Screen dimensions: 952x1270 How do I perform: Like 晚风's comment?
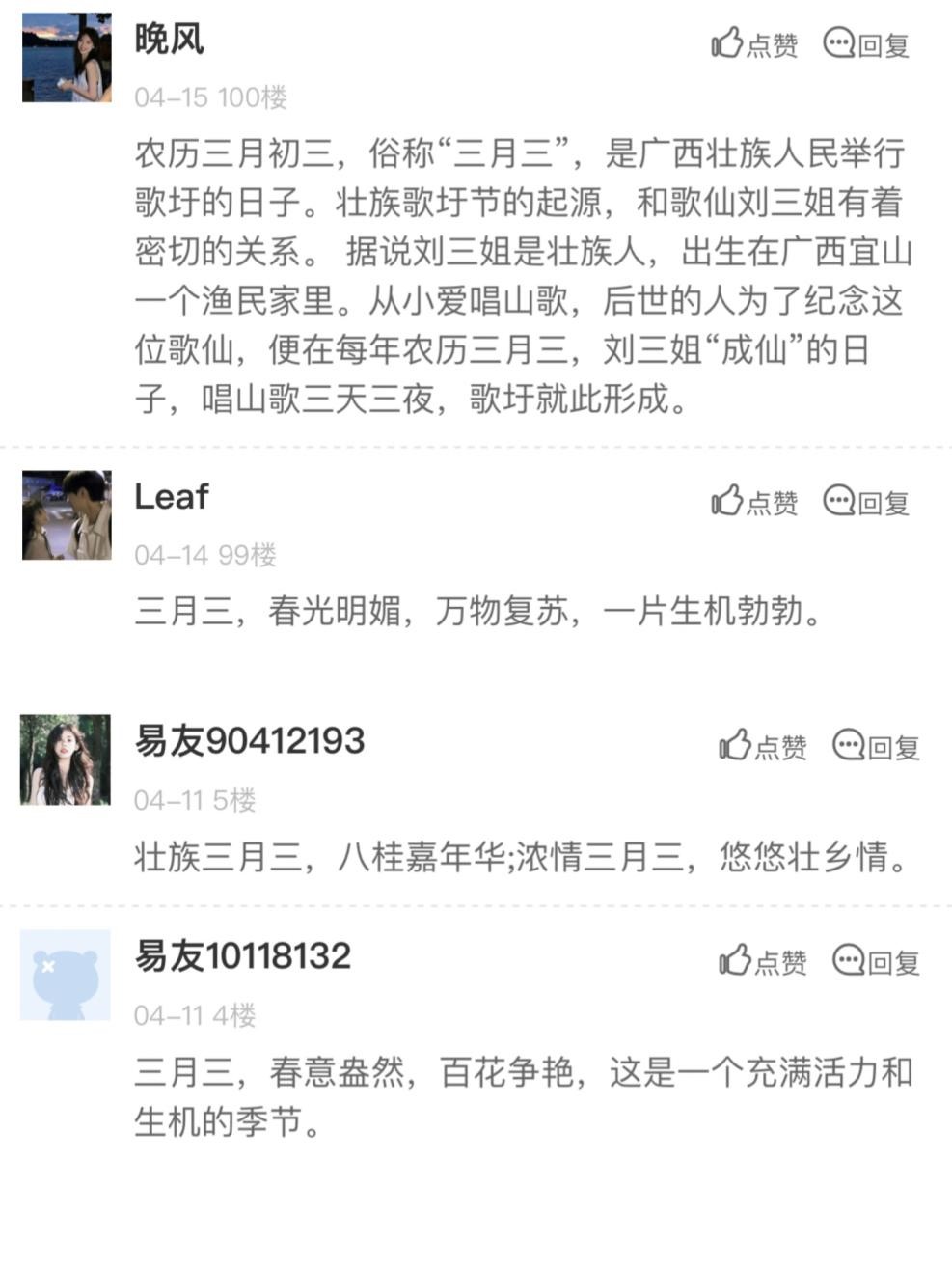[754, 44]
